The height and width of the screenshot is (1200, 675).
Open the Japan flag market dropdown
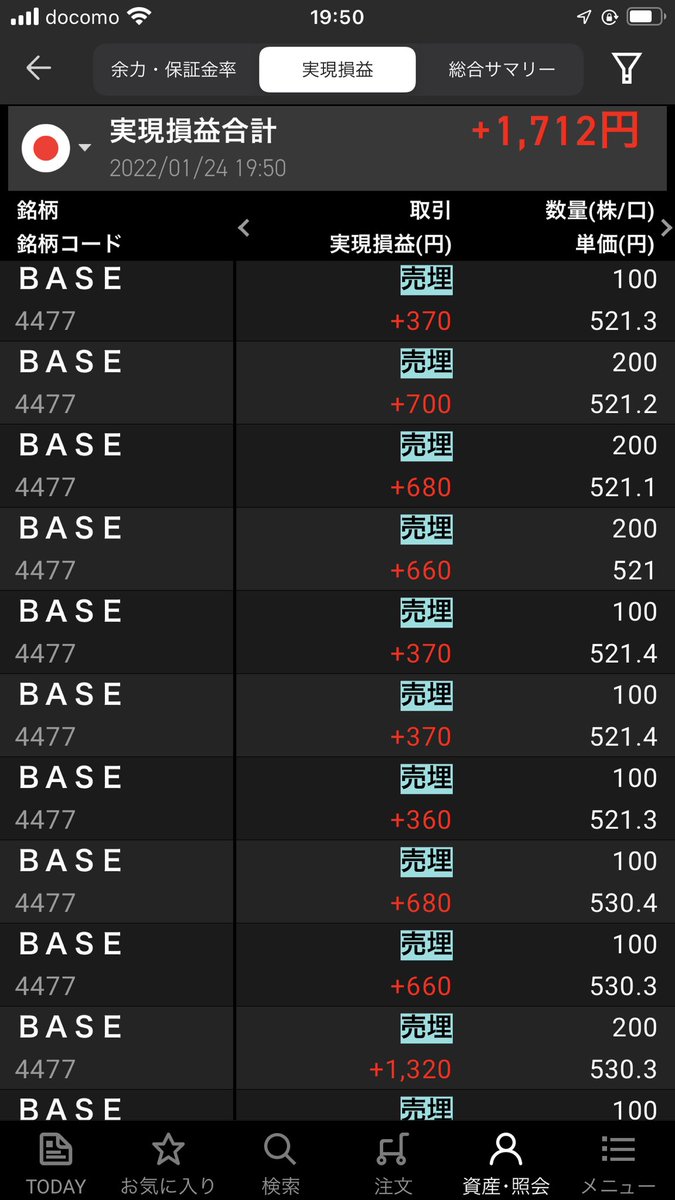tap(57, 148)
